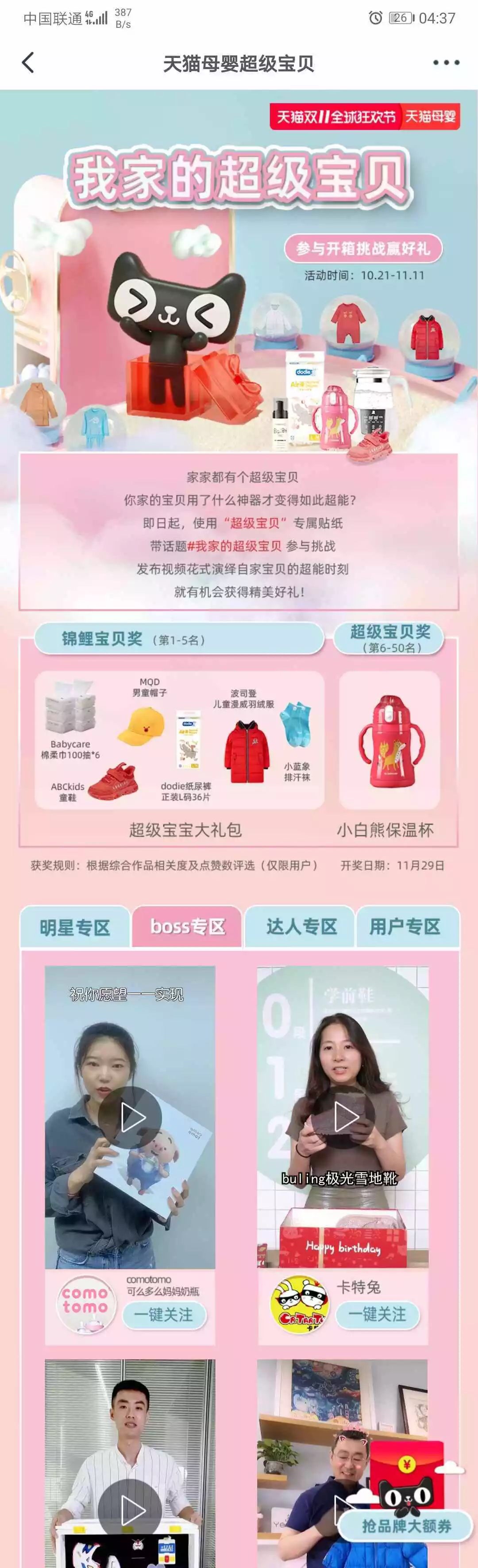Image resolution: width=478 pixels, height=1568 pixels.
Task: Select the boss专区 tab
Action: (x=188, y=927)
